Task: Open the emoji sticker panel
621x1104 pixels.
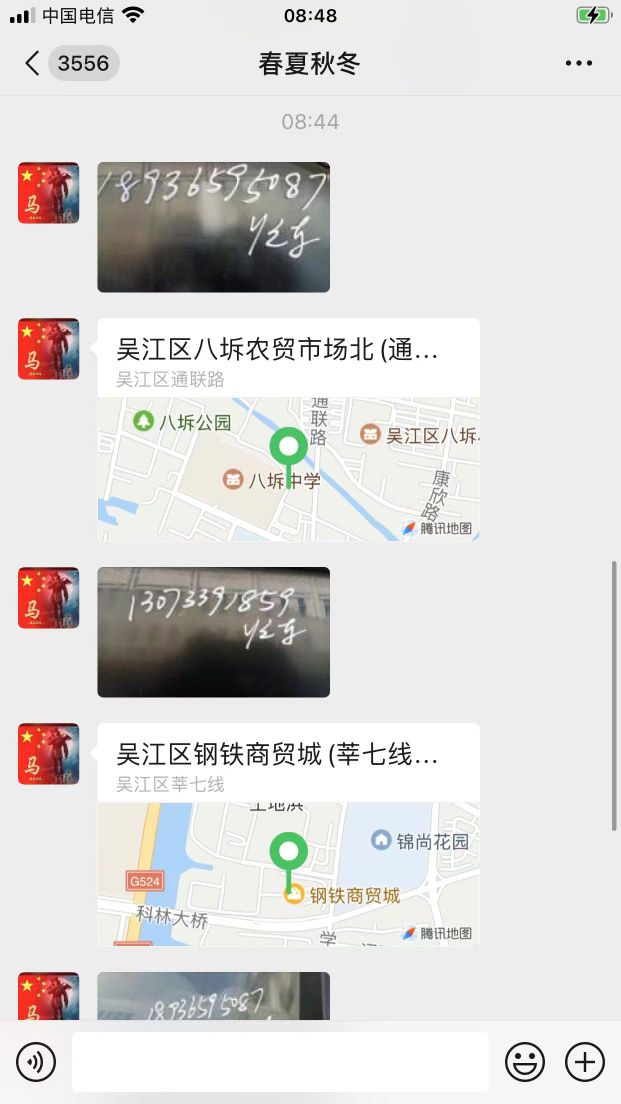Action: (525, 1061)
